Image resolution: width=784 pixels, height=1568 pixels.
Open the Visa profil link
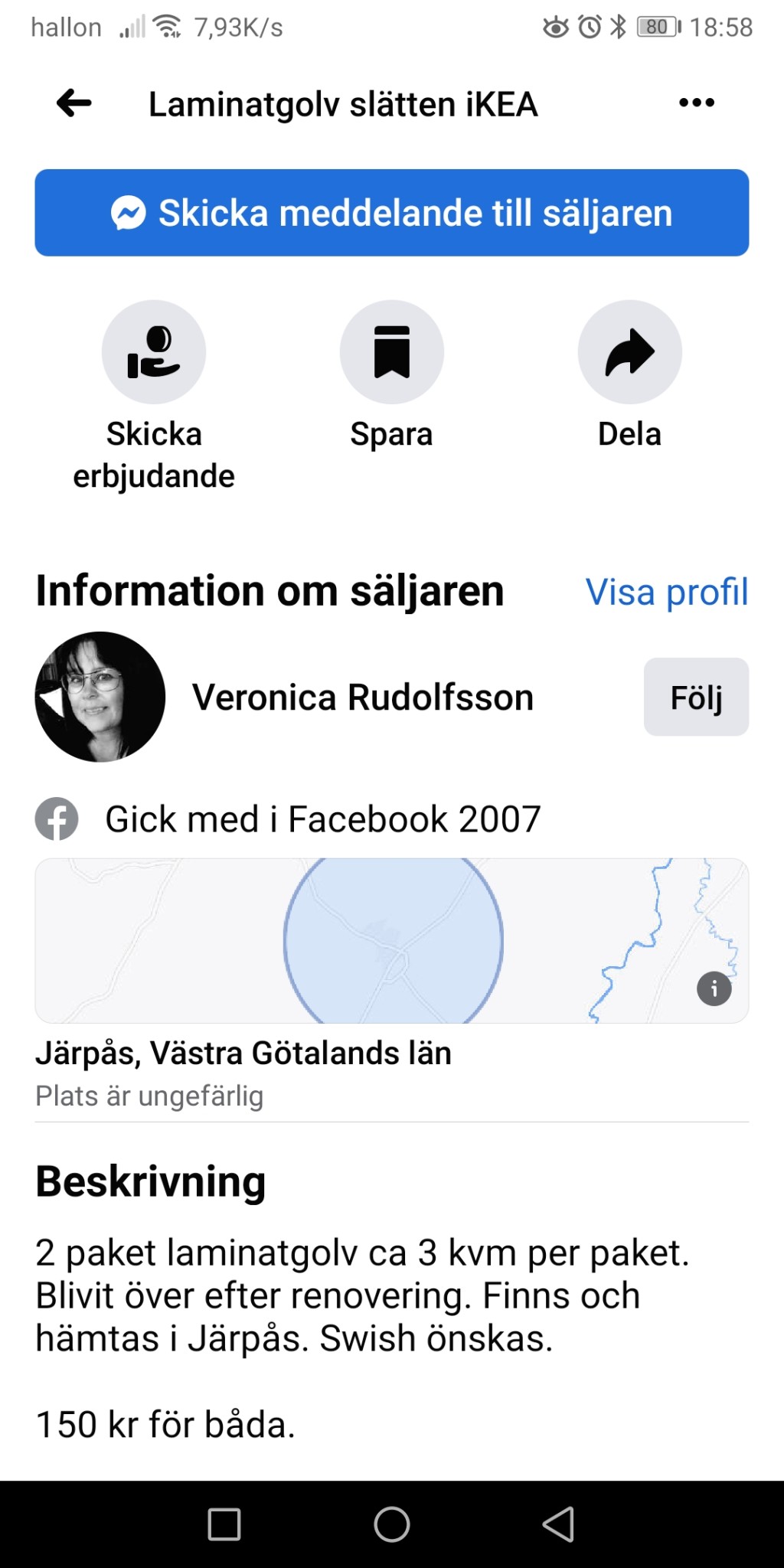pyautogui.click(x=666, y=592)
